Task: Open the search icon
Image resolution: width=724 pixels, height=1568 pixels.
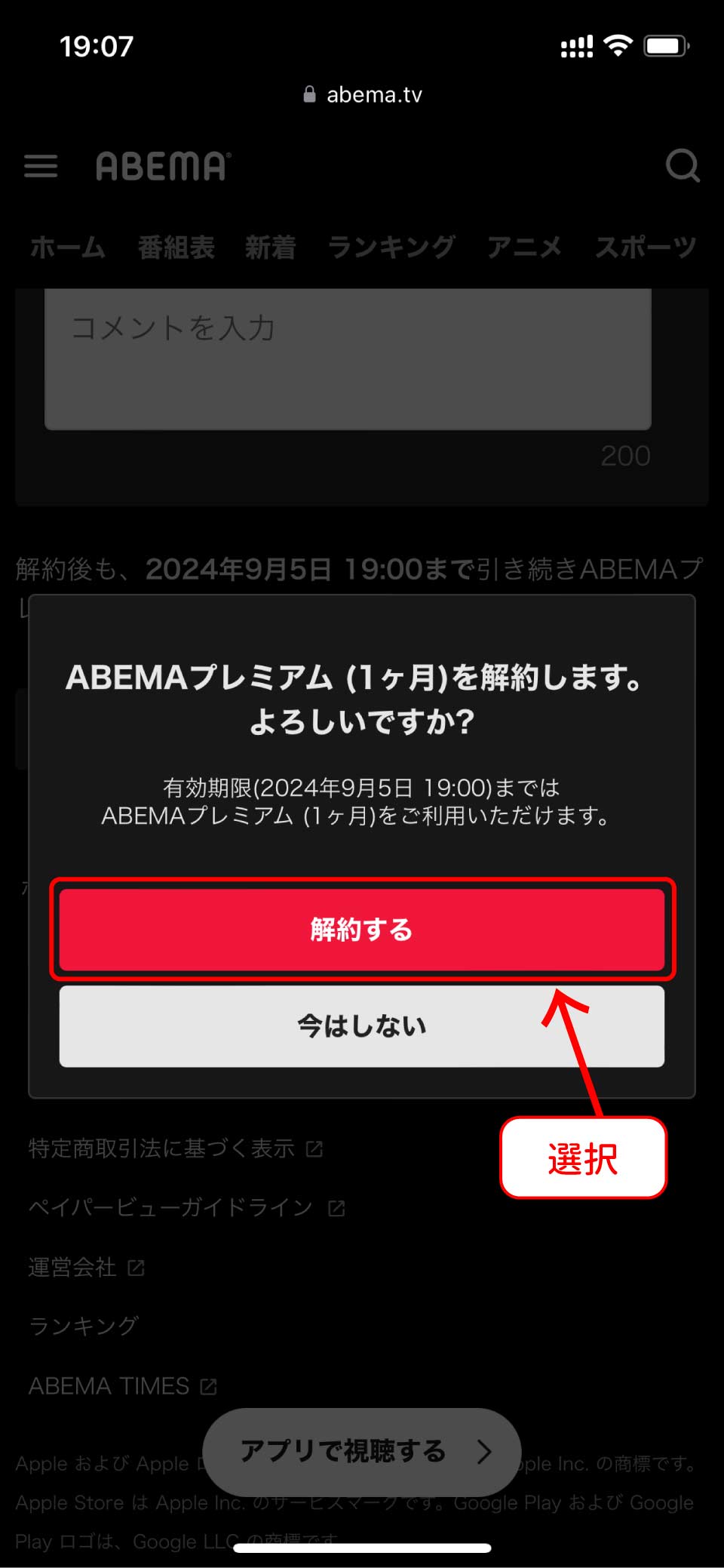Action: [x=683, y=166]
